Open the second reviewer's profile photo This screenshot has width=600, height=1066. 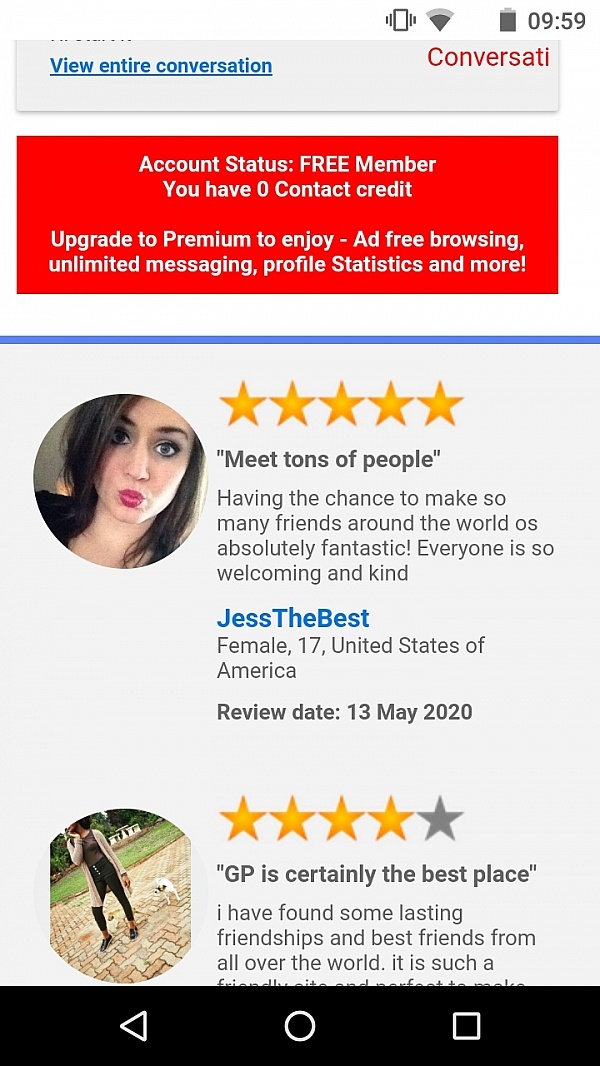(120, 895)
